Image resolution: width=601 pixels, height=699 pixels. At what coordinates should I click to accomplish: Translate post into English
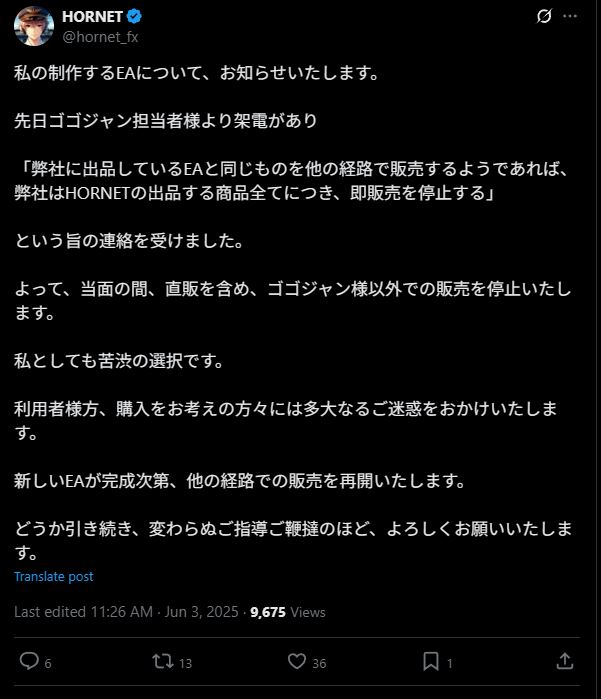tap(54, 576)
